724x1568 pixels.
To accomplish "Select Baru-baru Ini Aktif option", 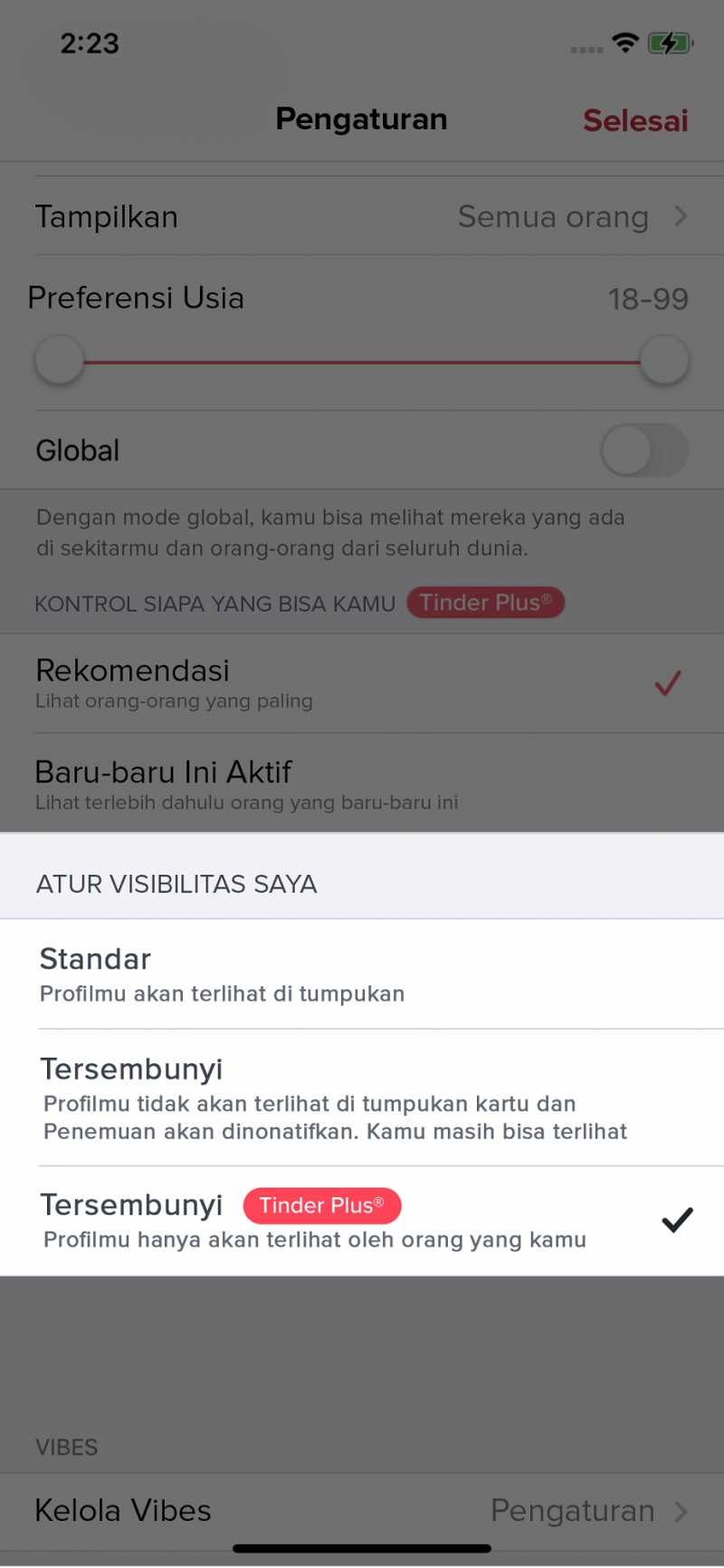I will point(362,784).
